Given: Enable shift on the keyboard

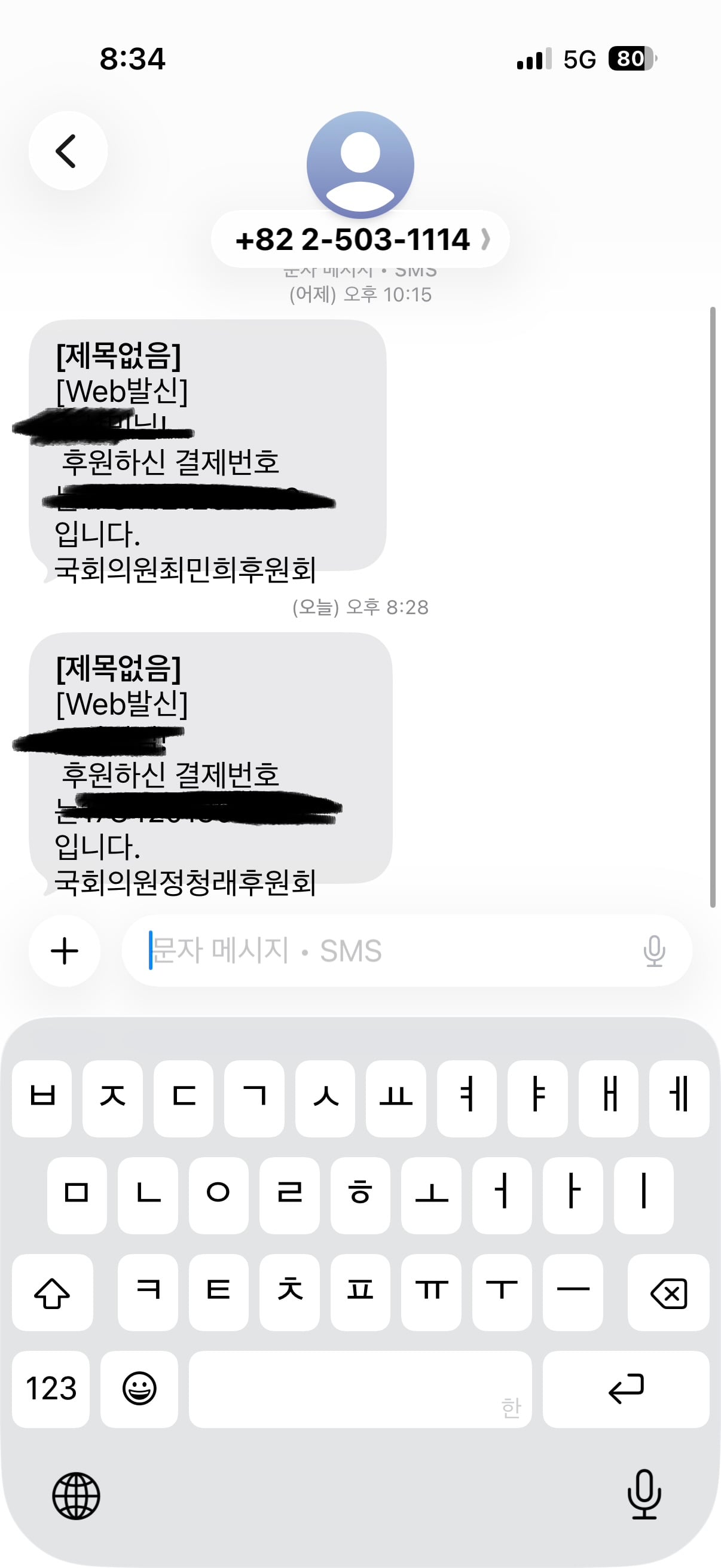Looking at the screenshot, I should click(x=53, y=1292).
